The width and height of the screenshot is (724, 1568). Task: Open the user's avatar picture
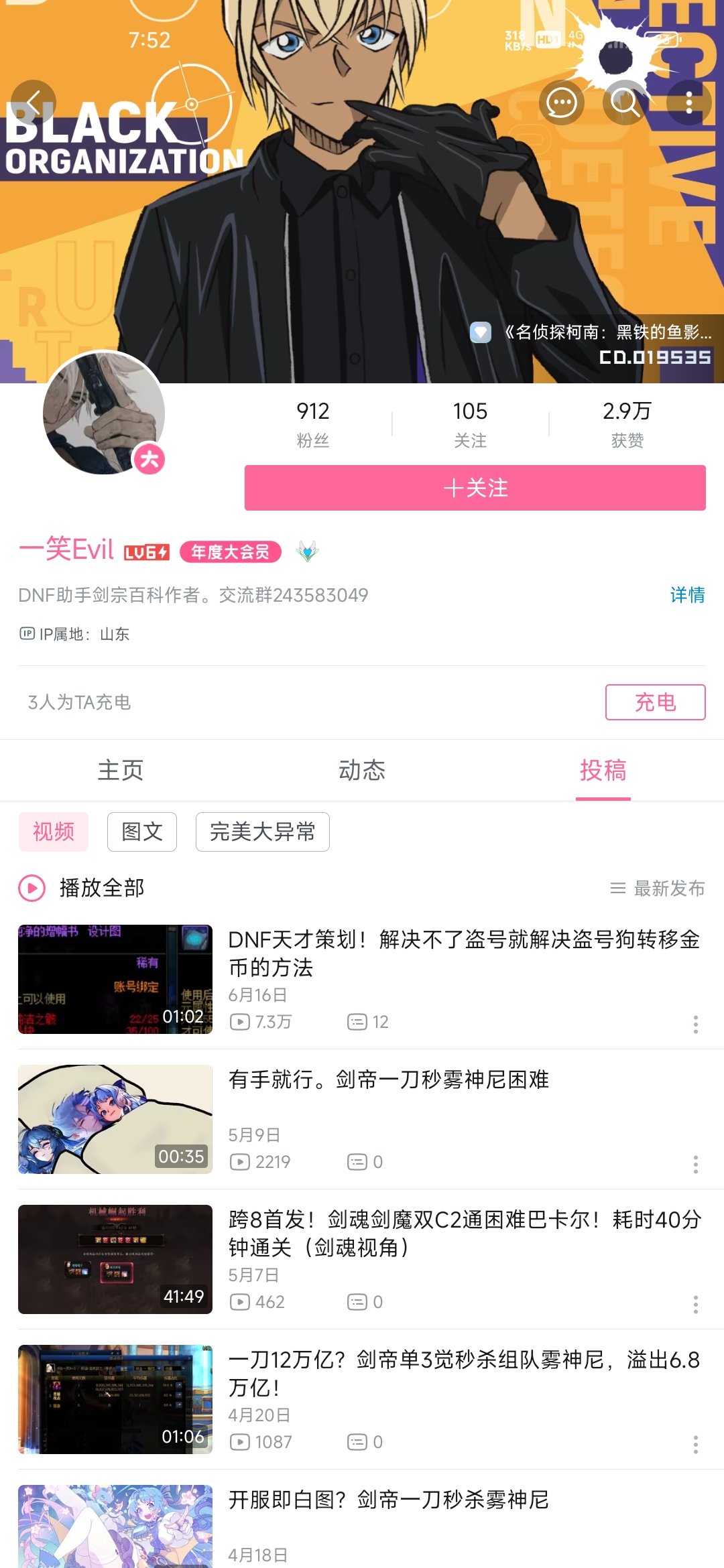click(x=104, y=413)
